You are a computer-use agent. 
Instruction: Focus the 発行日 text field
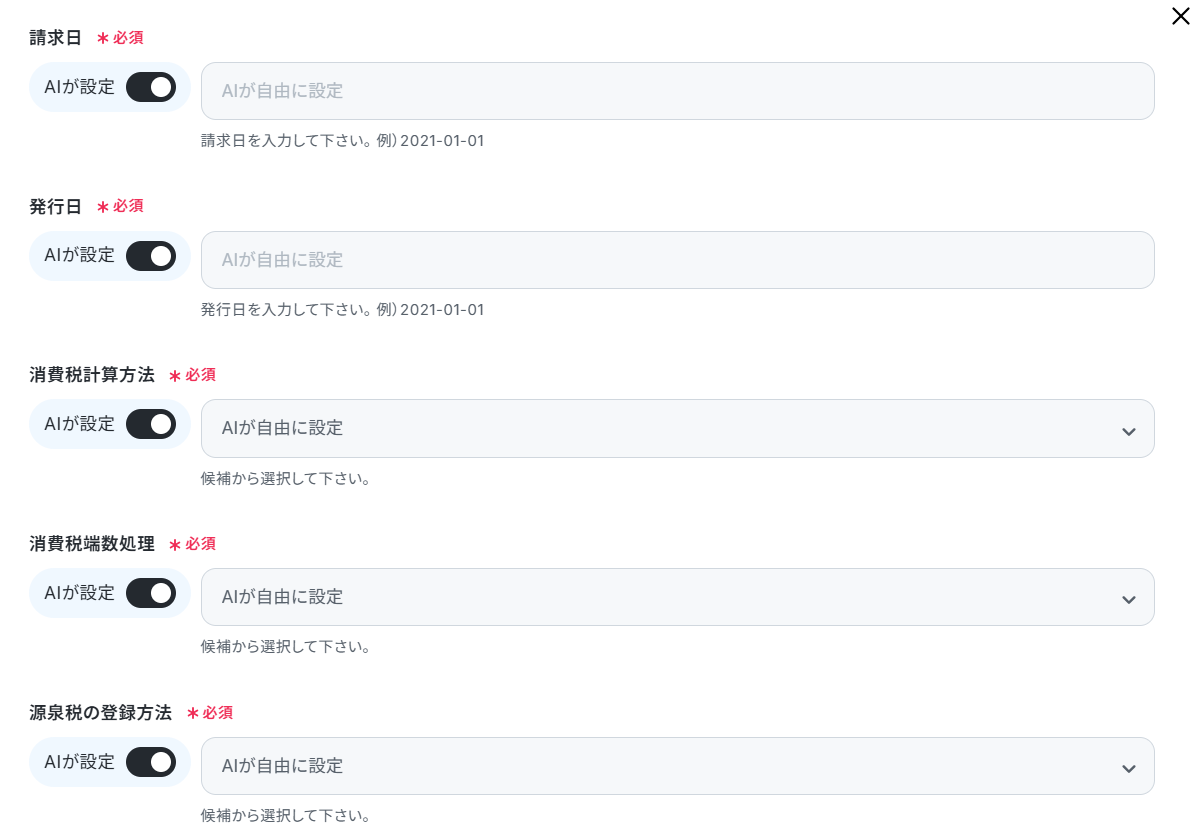678,260
